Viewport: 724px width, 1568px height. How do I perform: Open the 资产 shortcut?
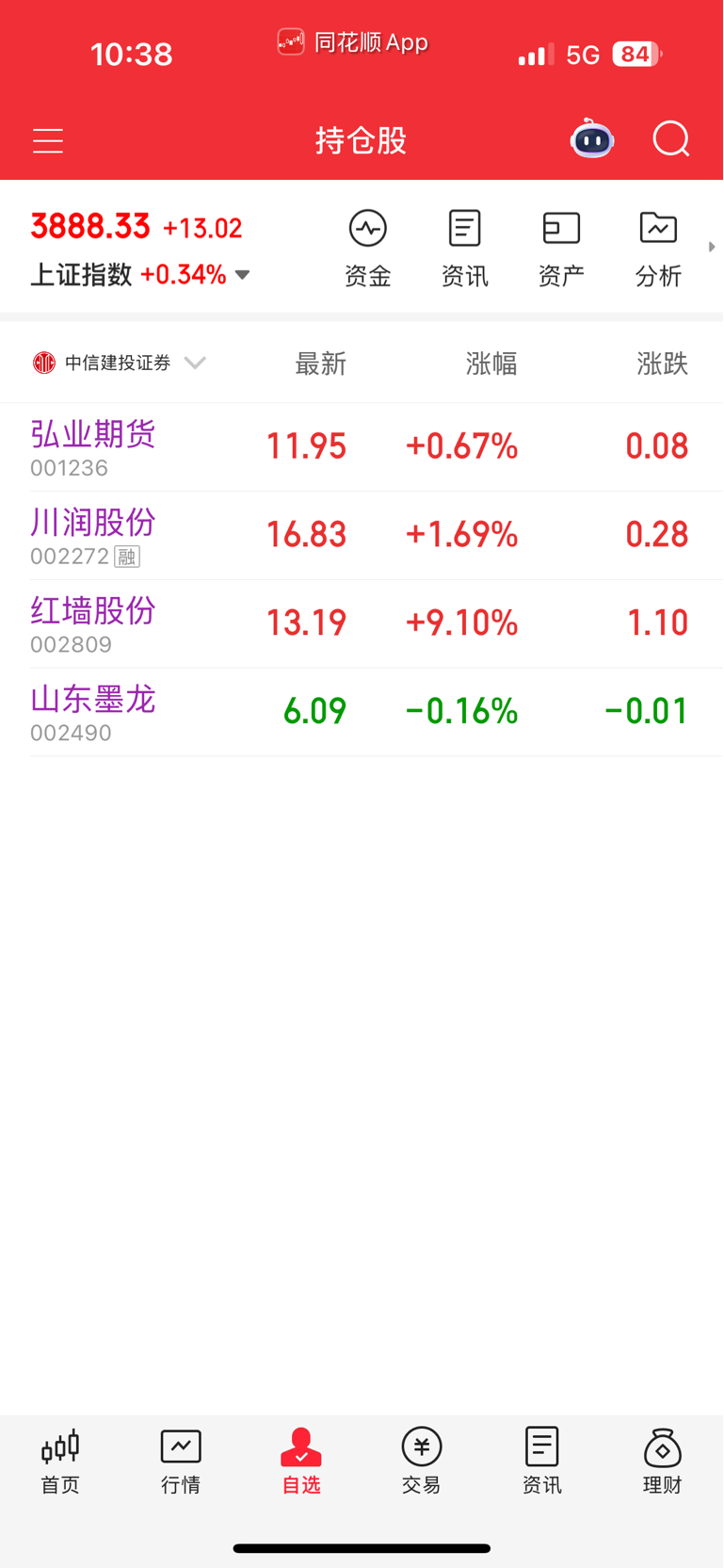point(561,249)
